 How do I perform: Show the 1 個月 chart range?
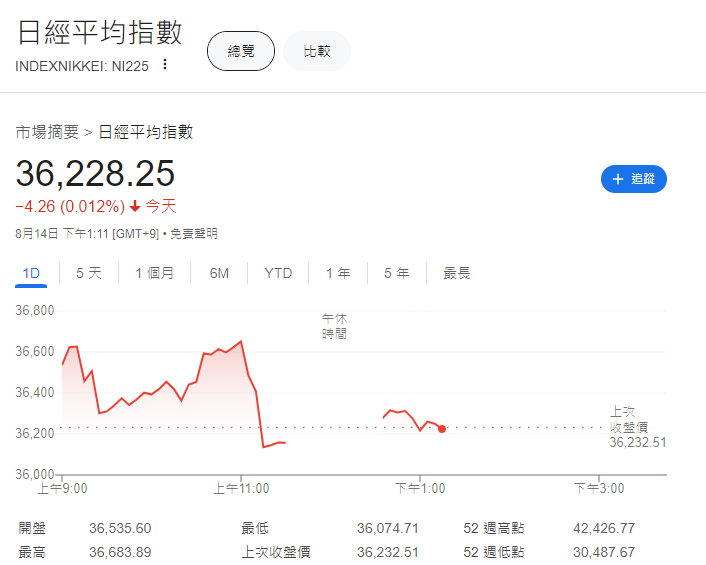155,273
